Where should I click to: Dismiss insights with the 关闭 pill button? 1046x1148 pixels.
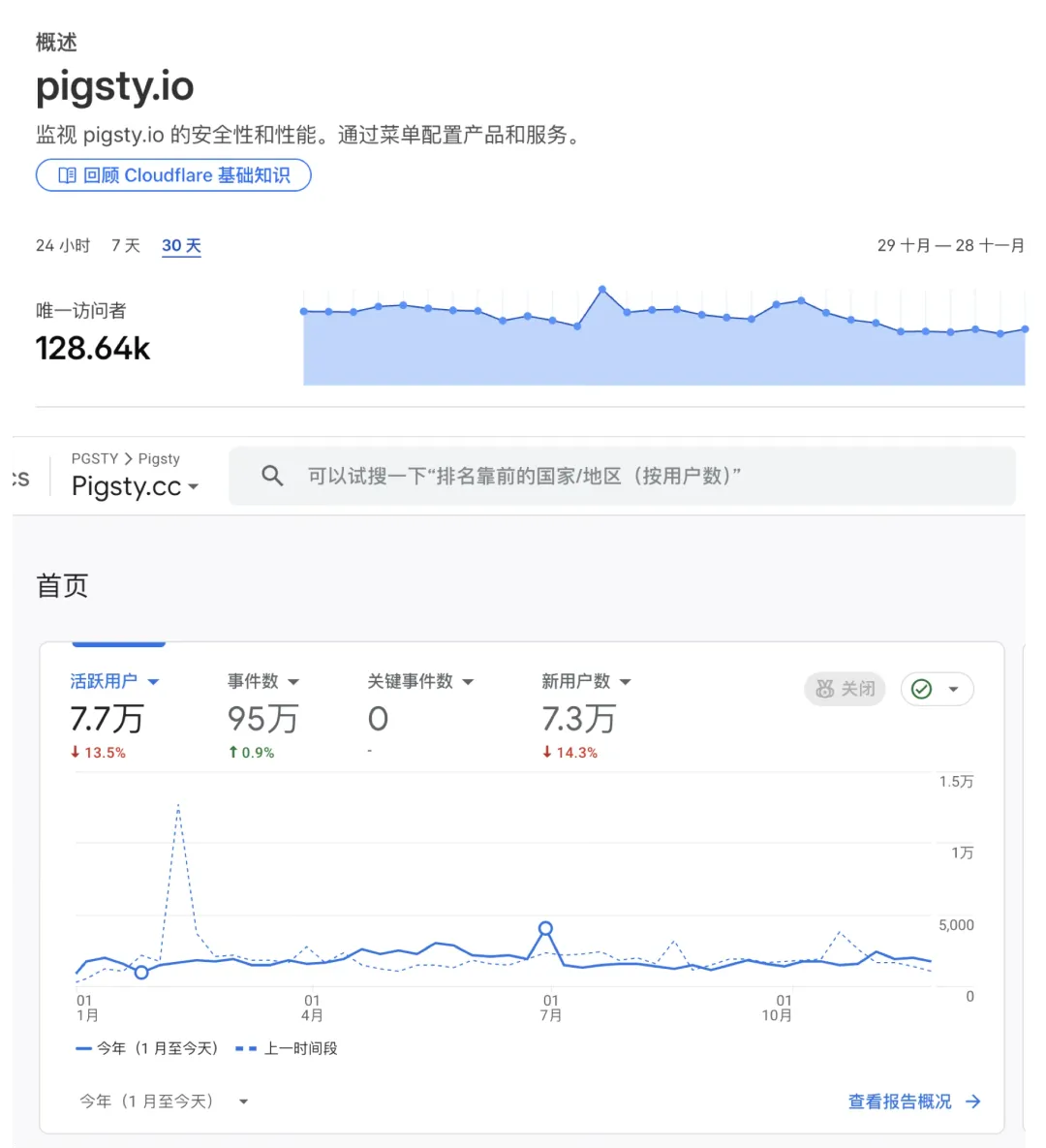pyautogui.click(x=845, y=689)
